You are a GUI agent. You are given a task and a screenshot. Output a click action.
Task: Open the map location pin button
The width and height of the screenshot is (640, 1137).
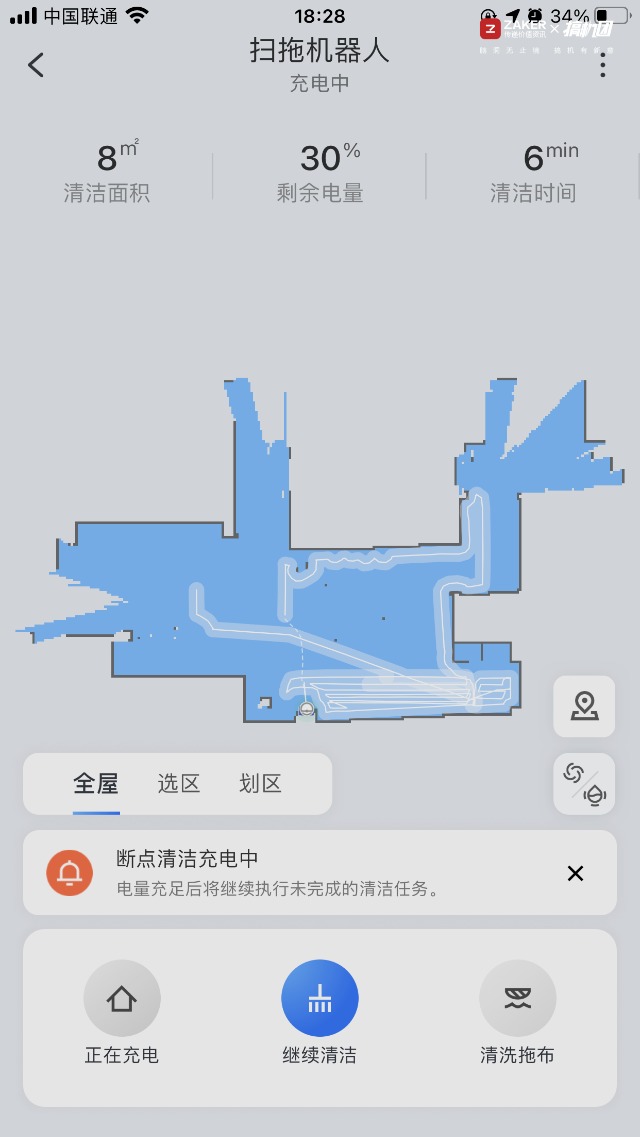(x=584, y=706)
